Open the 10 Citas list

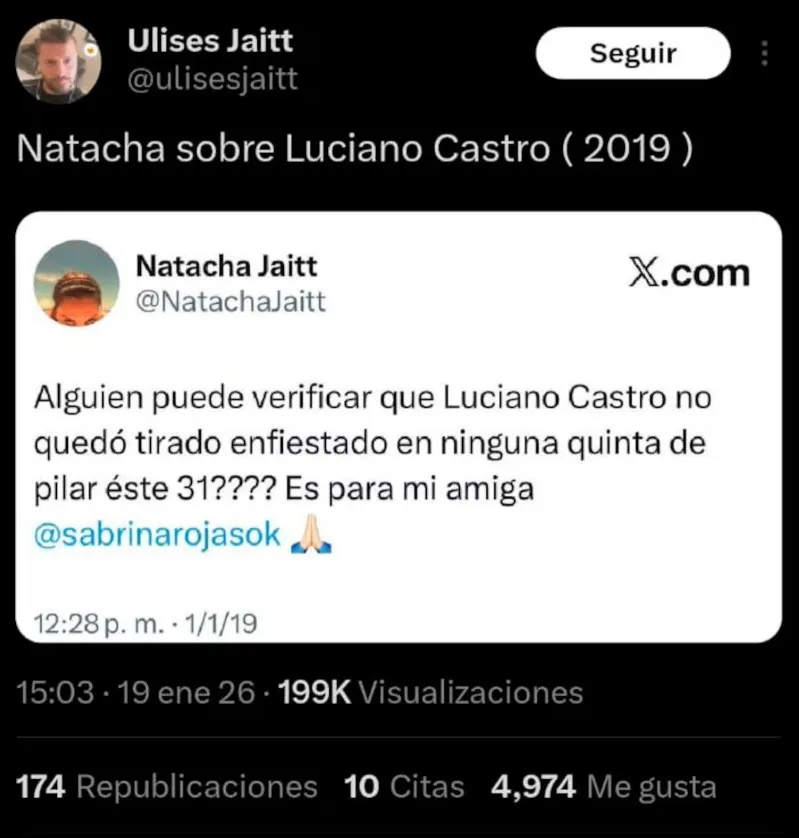coord(401,787)
